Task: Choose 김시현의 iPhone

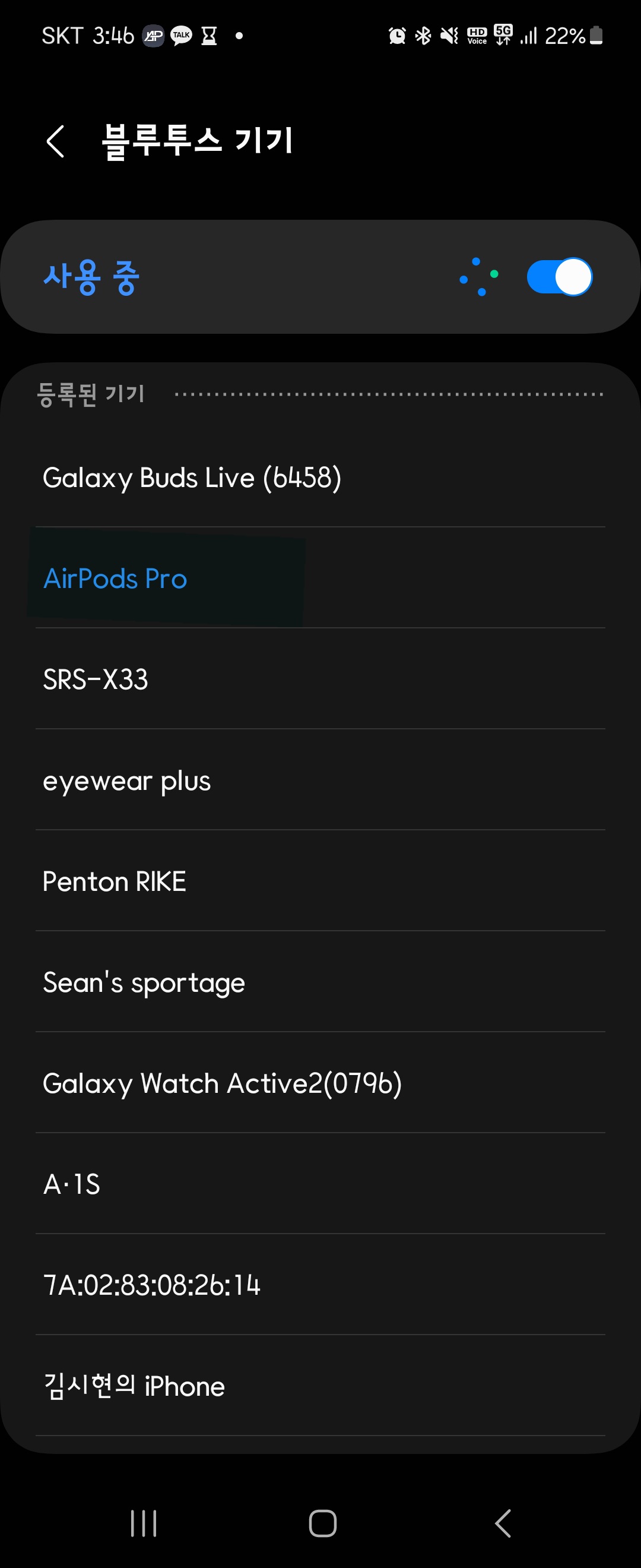Action: (x=320, y=1387)
